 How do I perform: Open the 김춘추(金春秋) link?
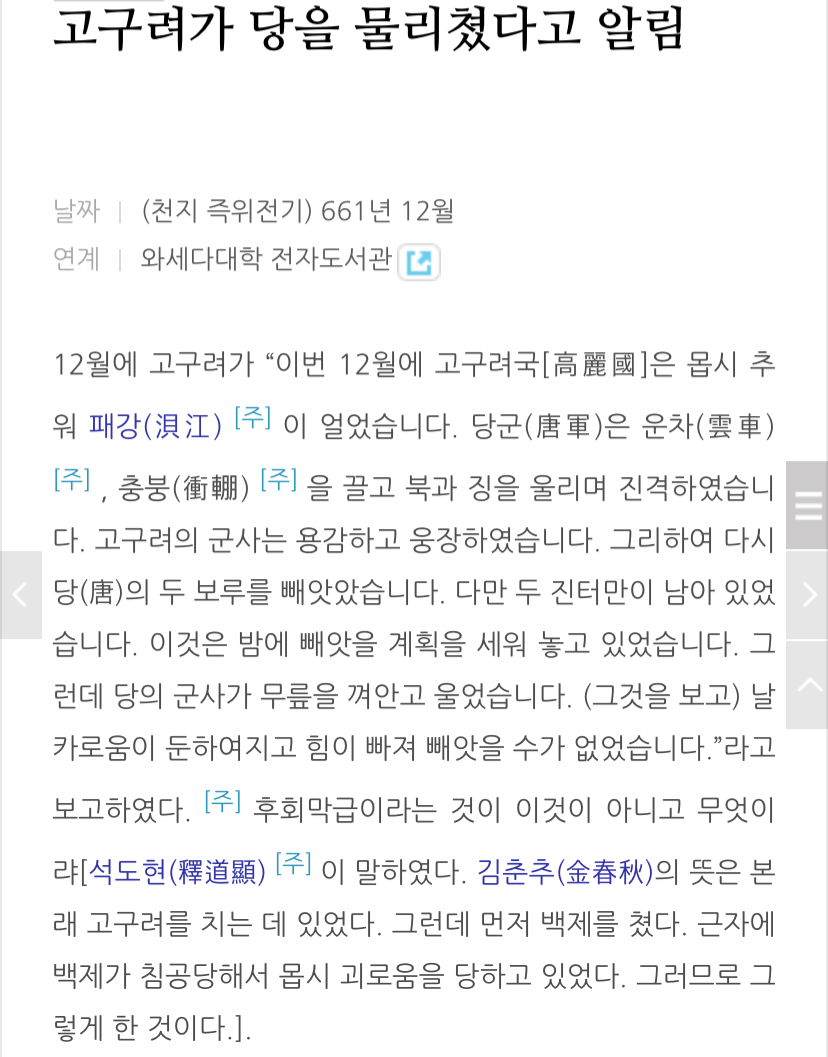(x=565, y=872)
